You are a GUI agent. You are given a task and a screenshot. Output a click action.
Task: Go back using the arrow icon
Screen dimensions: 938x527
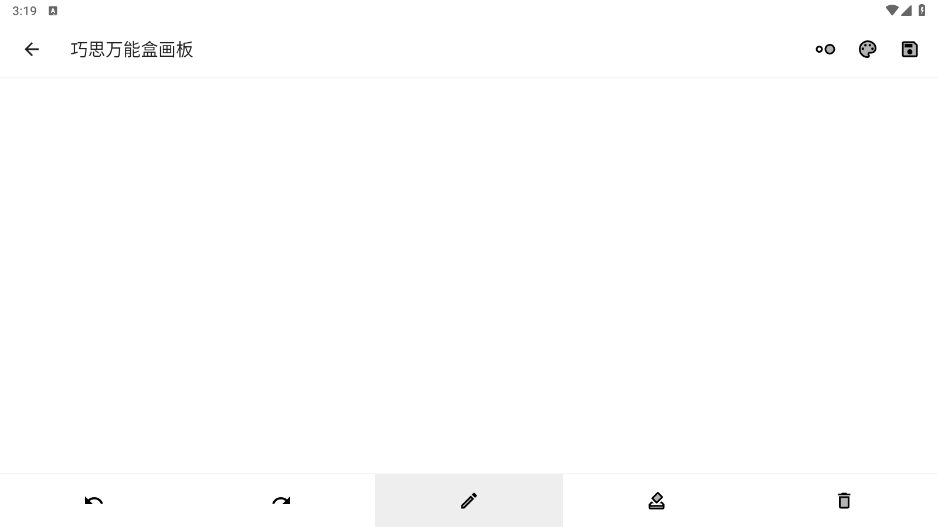pyautogui.click(x=32, y=49)
